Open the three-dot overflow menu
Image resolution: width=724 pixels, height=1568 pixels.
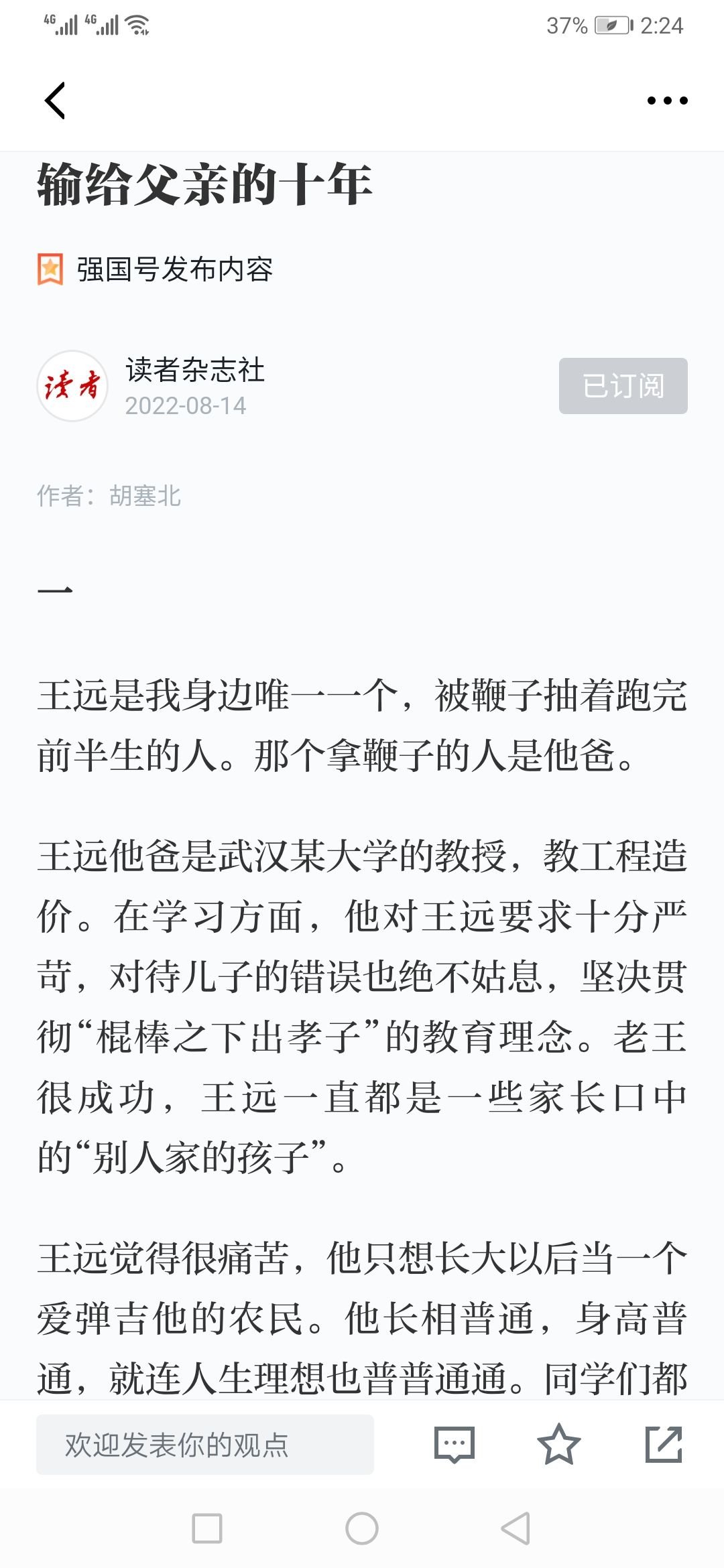tap(667, 101)
